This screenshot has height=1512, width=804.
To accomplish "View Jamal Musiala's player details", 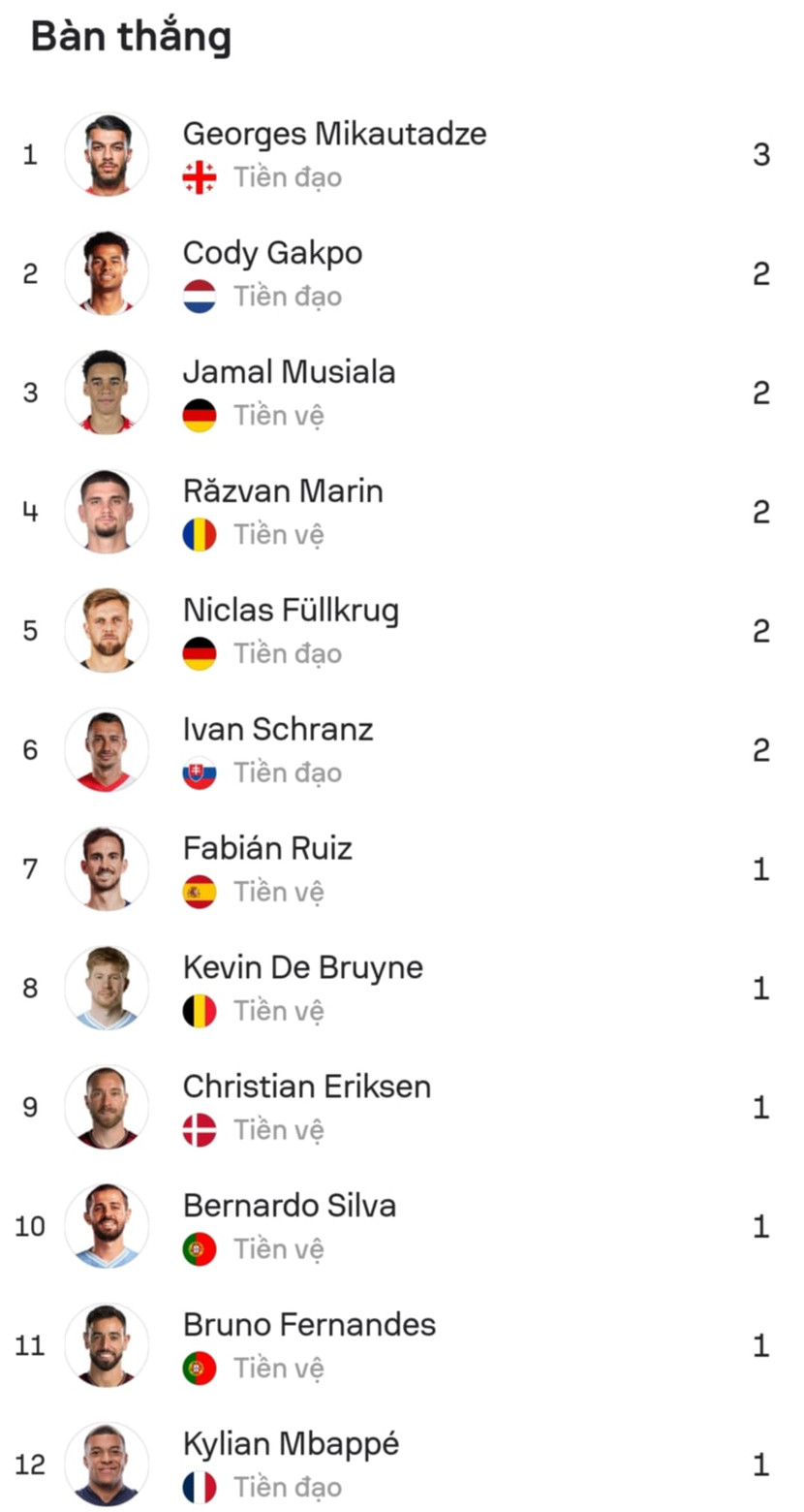I will coord(289,372).
